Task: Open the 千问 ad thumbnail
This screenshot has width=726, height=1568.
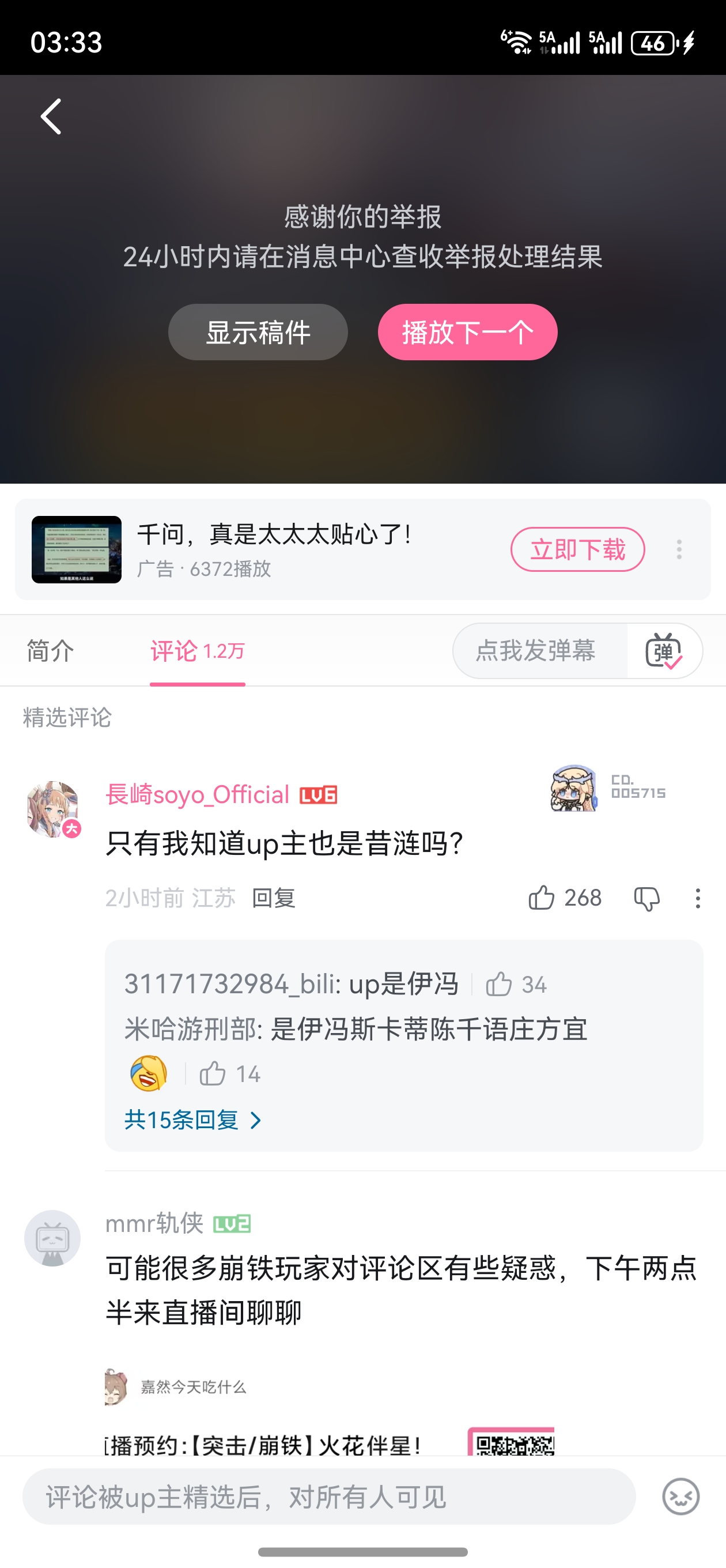Action: click(77, 549)
